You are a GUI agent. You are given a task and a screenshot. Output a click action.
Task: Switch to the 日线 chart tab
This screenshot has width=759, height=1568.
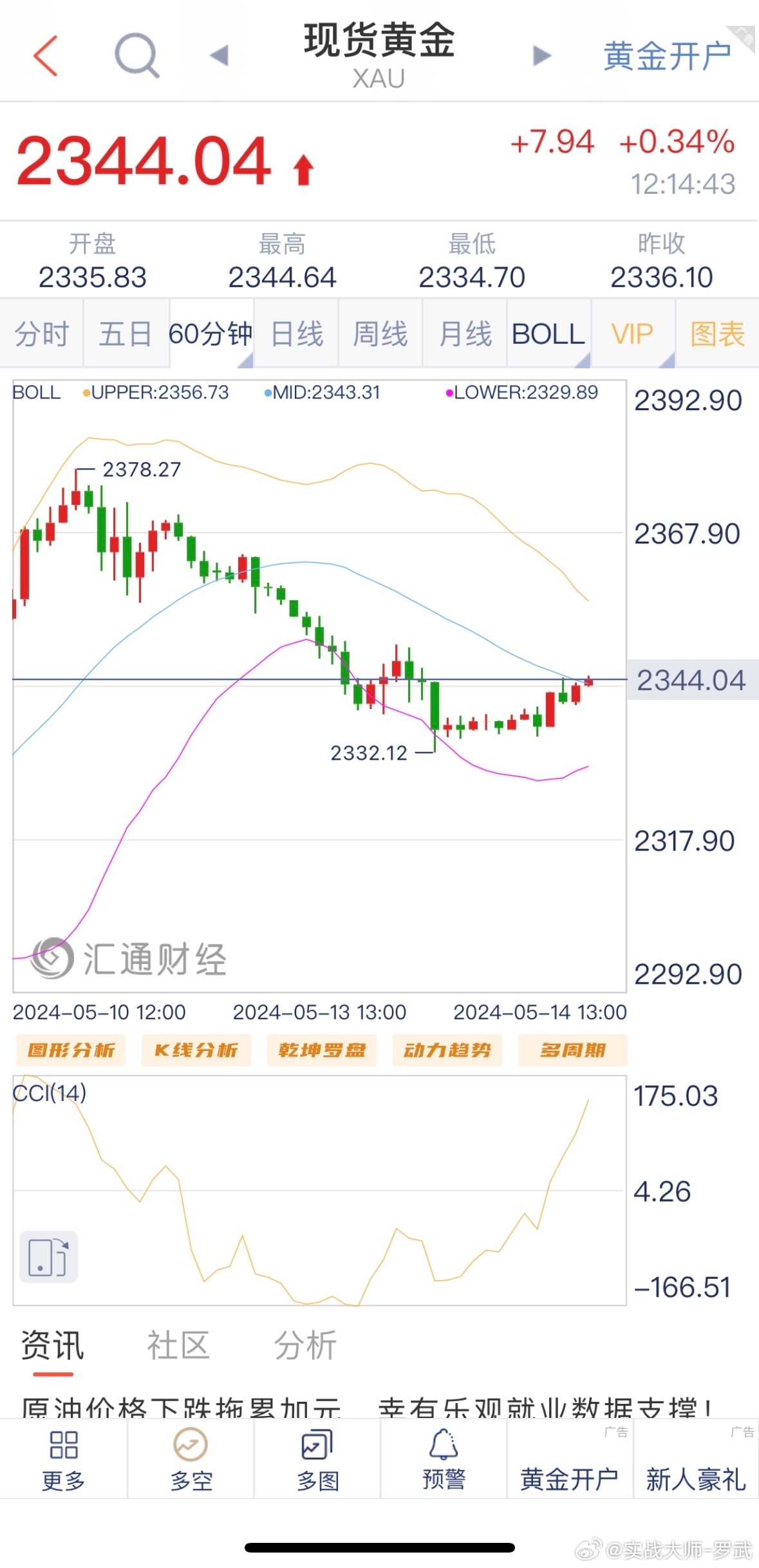click(x=297, y=334)
